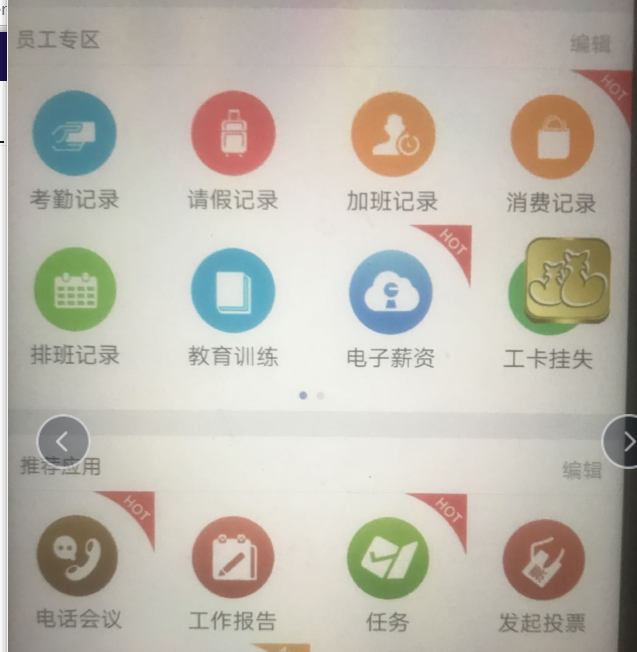Open 排班记录 shift schedule
The image size is (637, 652).
(x=75, y=291)
